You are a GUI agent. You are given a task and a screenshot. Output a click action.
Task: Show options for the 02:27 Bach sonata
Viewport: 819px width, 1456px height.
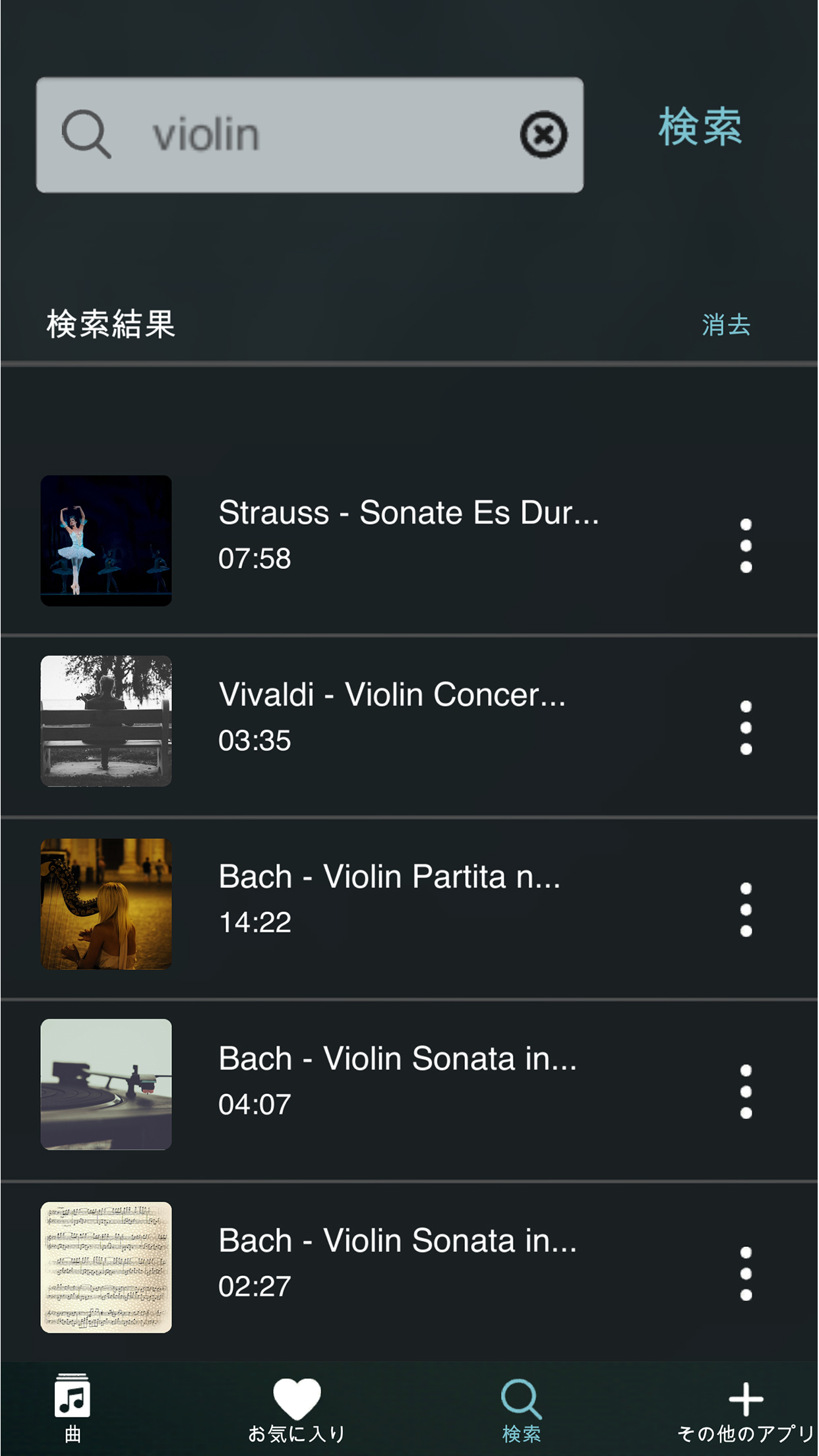pyautogui.click(x=746, y=1274)
